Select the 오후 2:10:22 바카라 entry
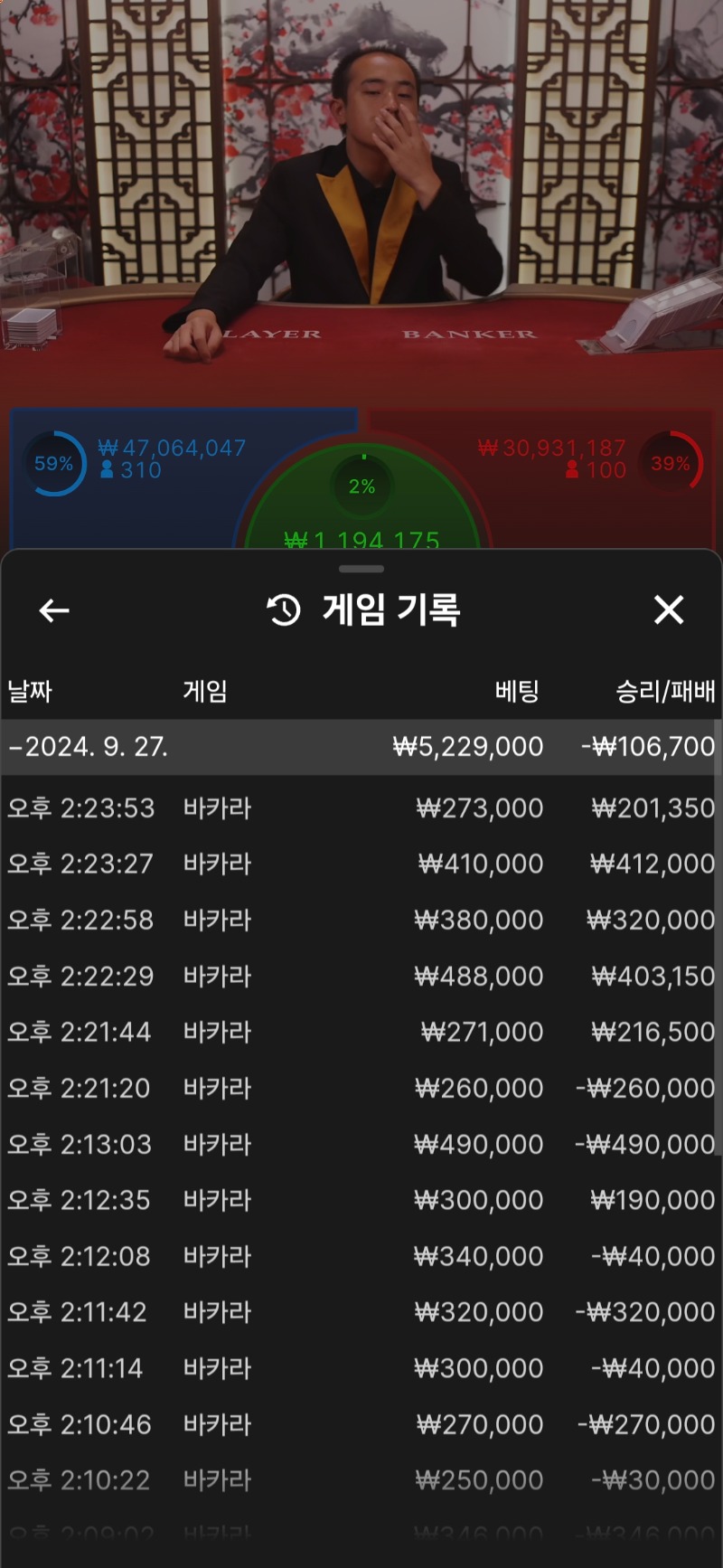The image size is (723, 1568). point(360,1480)
